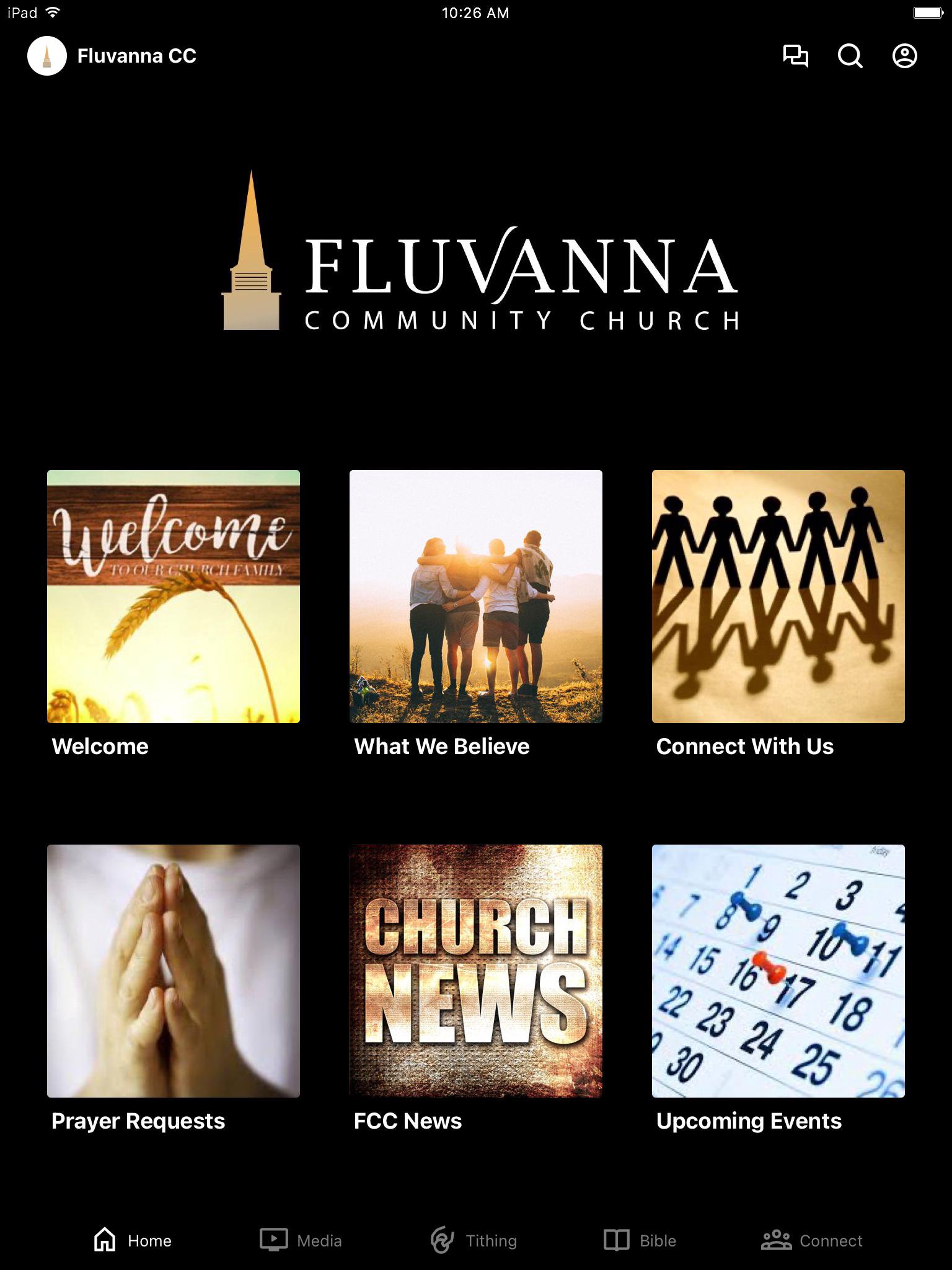Screen dimensions: 952x1270
Task: Switch to the Media tab
Action: [301, 1240]
